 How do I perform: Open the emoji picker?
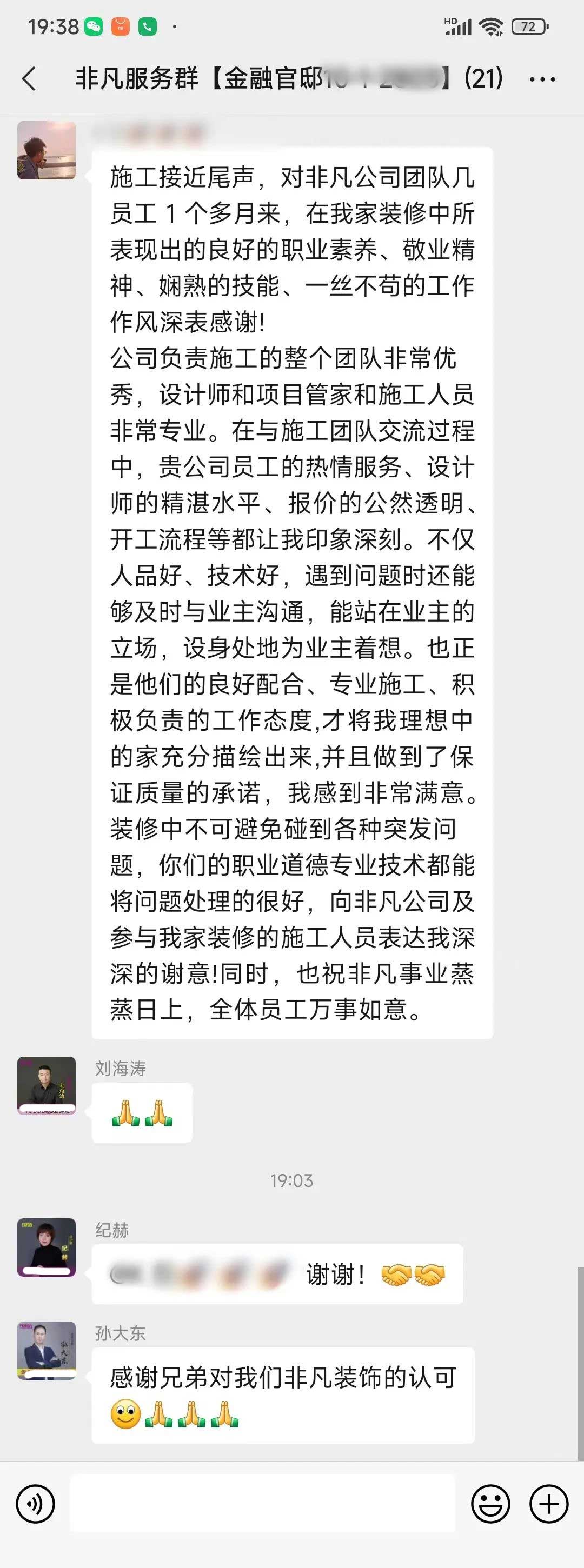[x=490, y=1504]
